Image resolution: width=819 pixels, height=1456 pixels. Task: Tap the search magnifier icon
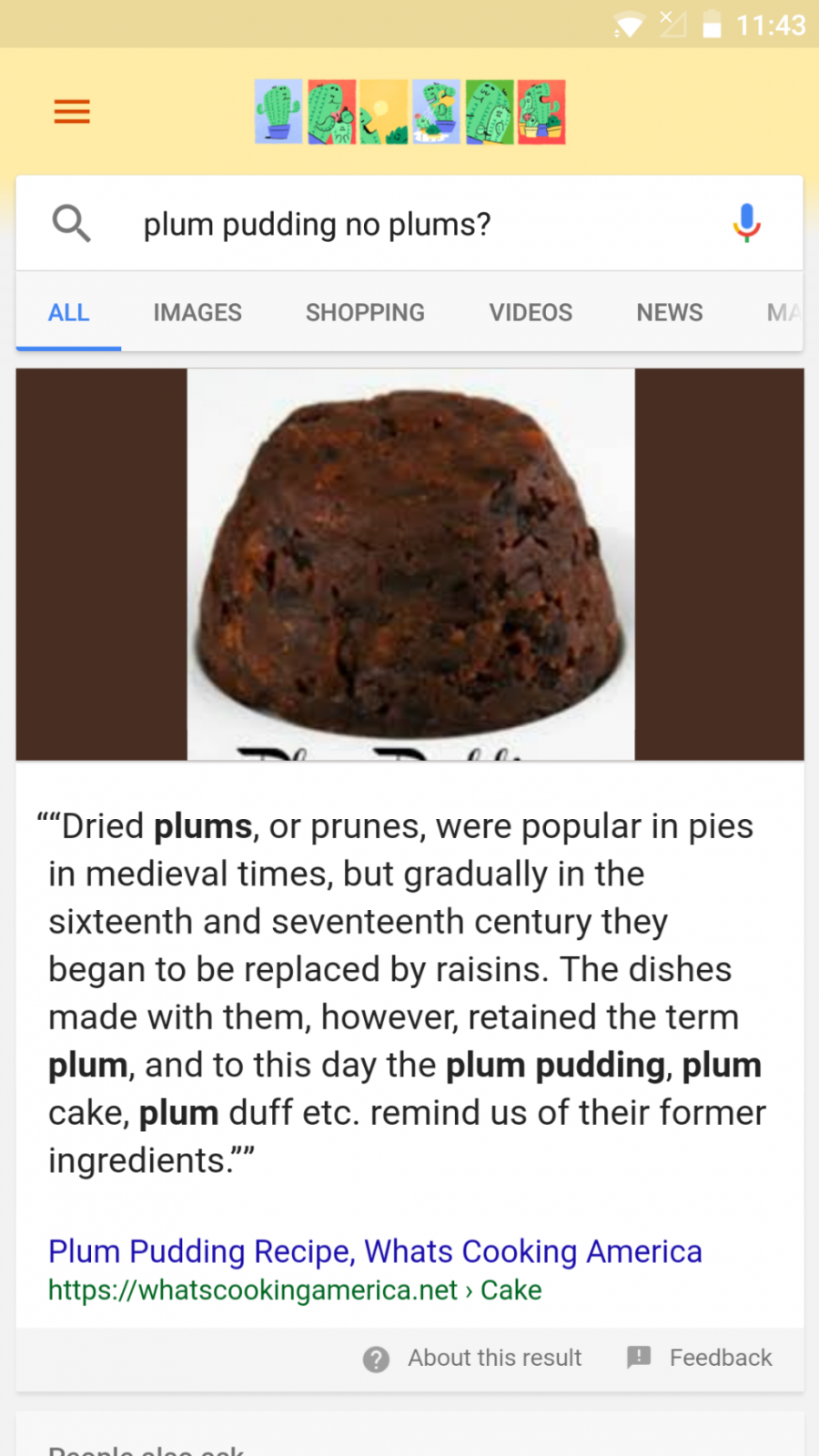click(71, 223)
